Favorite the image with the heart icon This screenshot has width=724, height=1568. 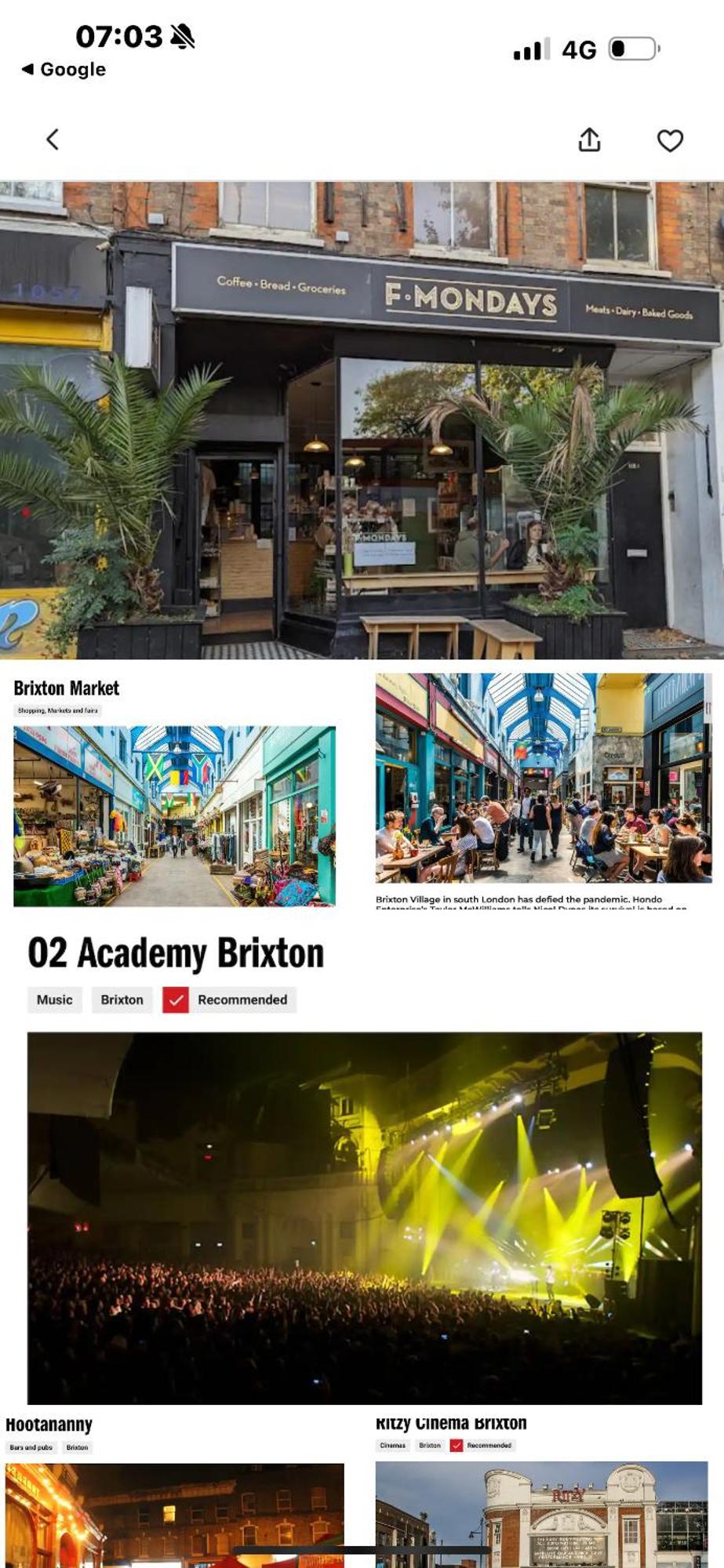[x=669, y=141]
